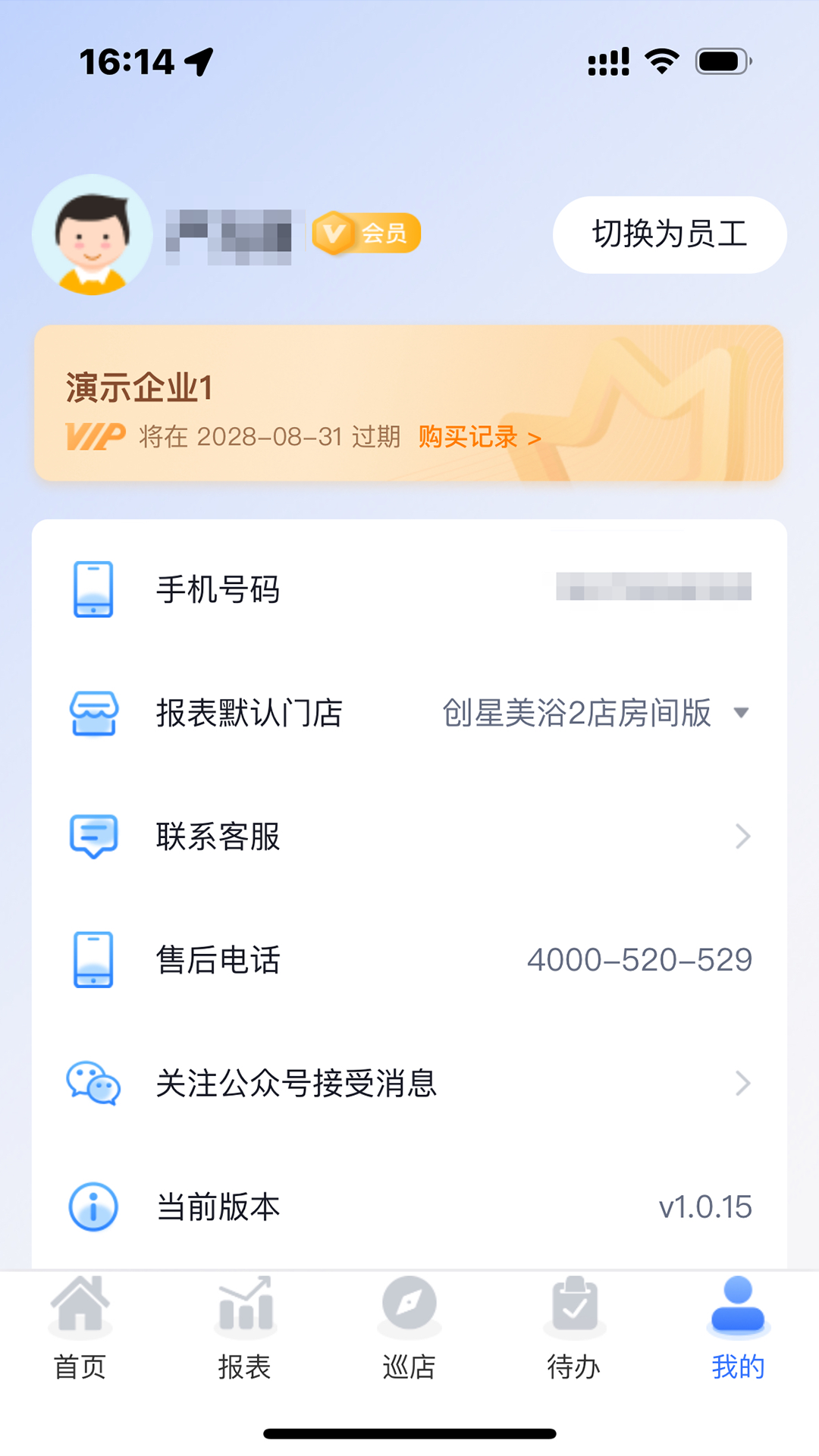Select the 创星美浴2店房间版 store name
The width and height of the screenshot is (819, 1456).
pos(577,713)
